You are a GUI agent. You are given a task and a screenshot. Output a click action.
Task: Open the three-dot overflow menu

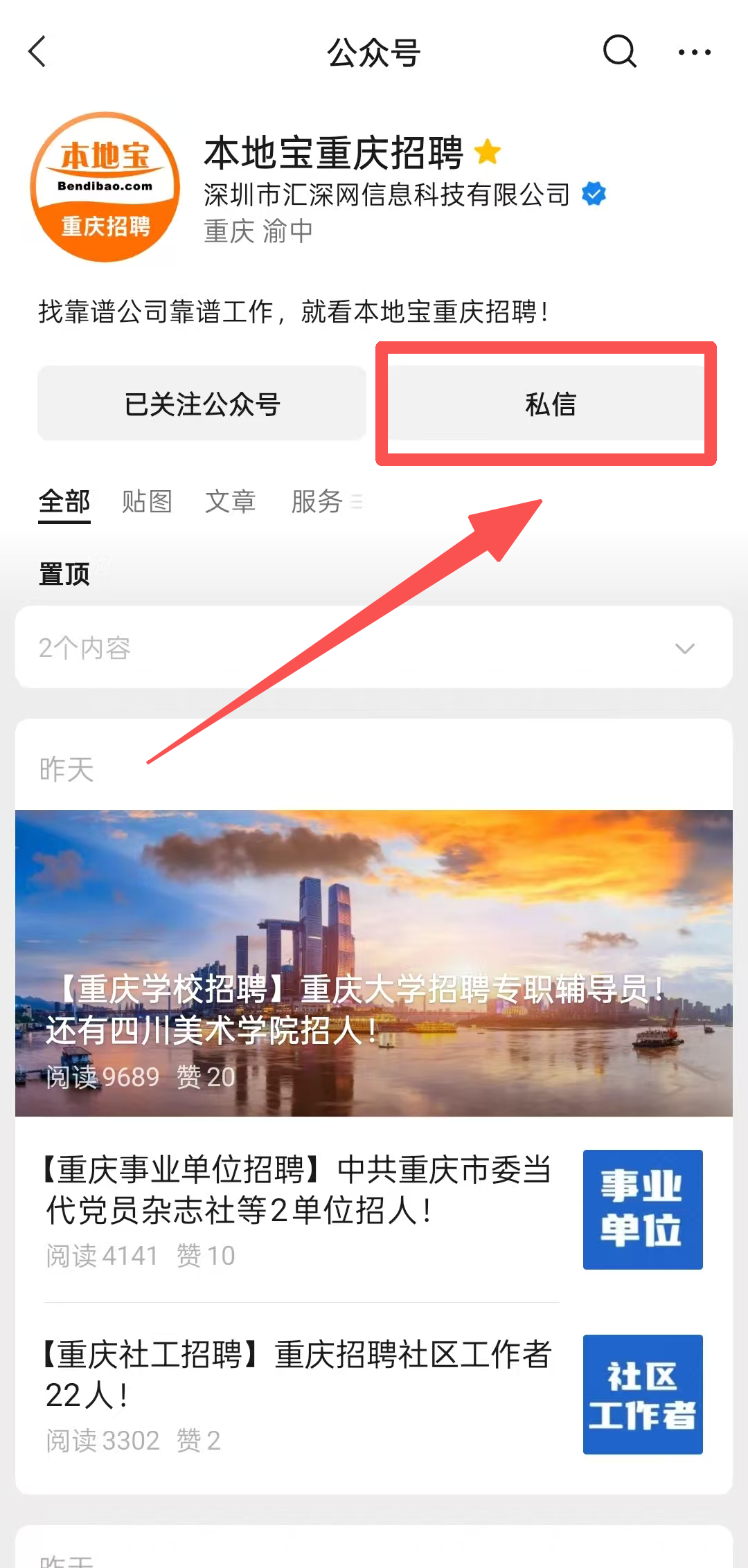tap(694, 52)
